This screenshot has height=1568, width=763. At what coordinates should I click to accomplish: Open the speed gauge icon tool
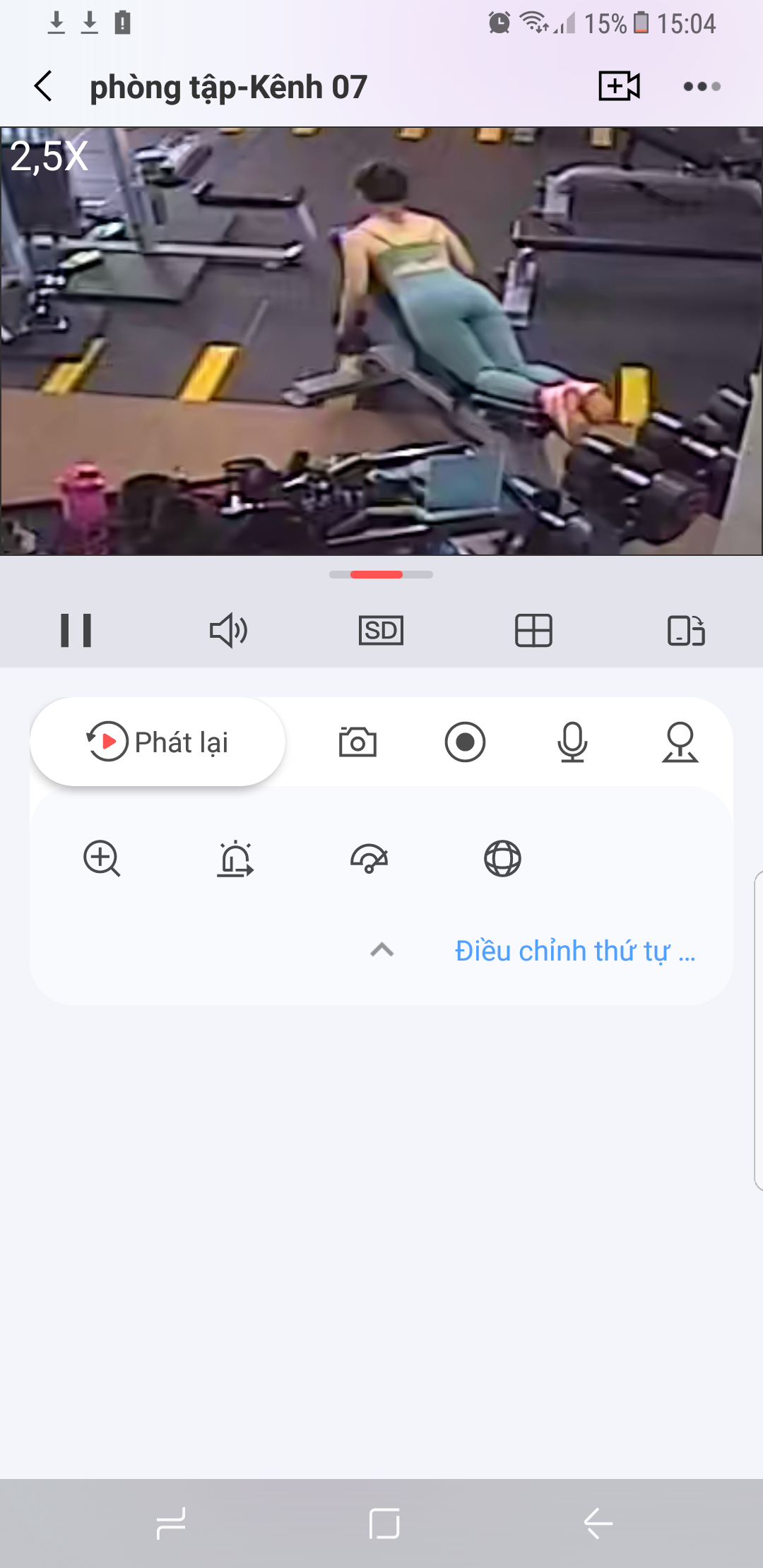pyautogui.click(x=369, y=859)
